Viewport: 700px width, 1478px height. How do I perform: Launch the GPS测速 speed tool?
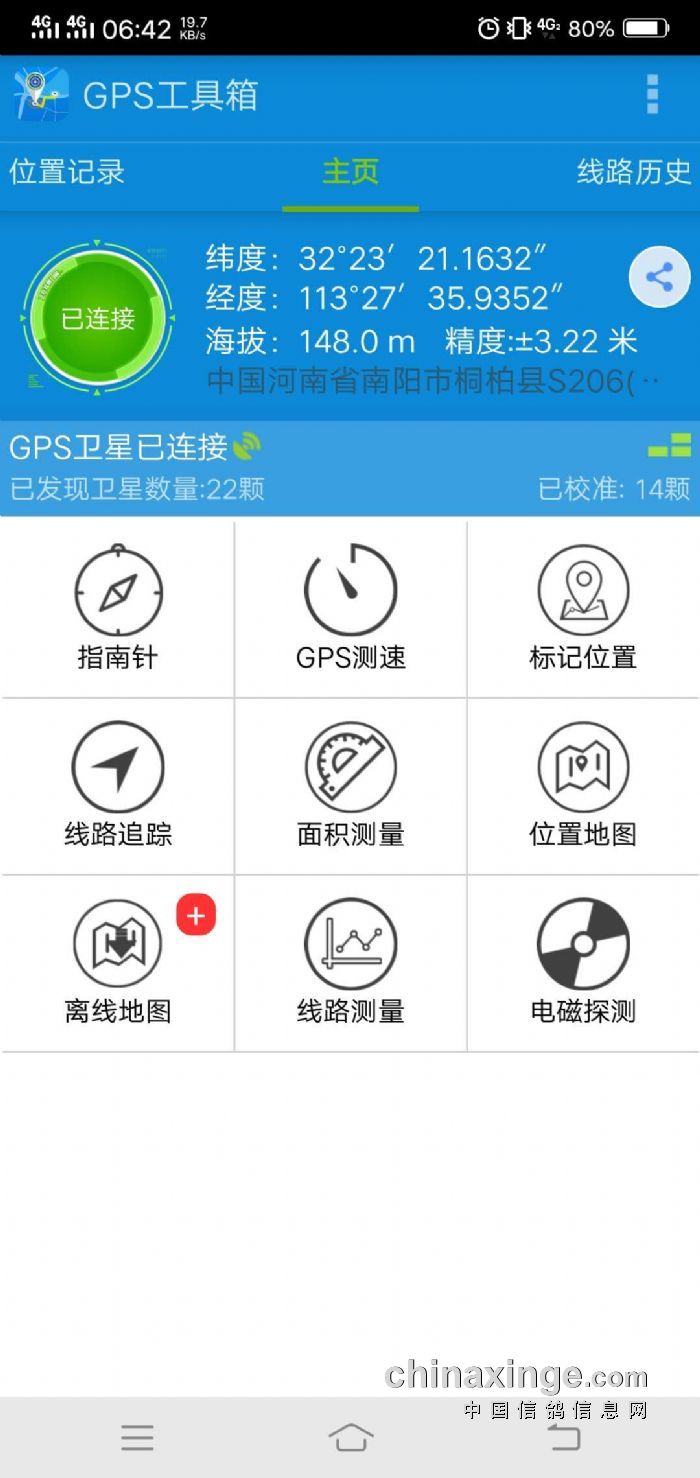click(350, 609)
